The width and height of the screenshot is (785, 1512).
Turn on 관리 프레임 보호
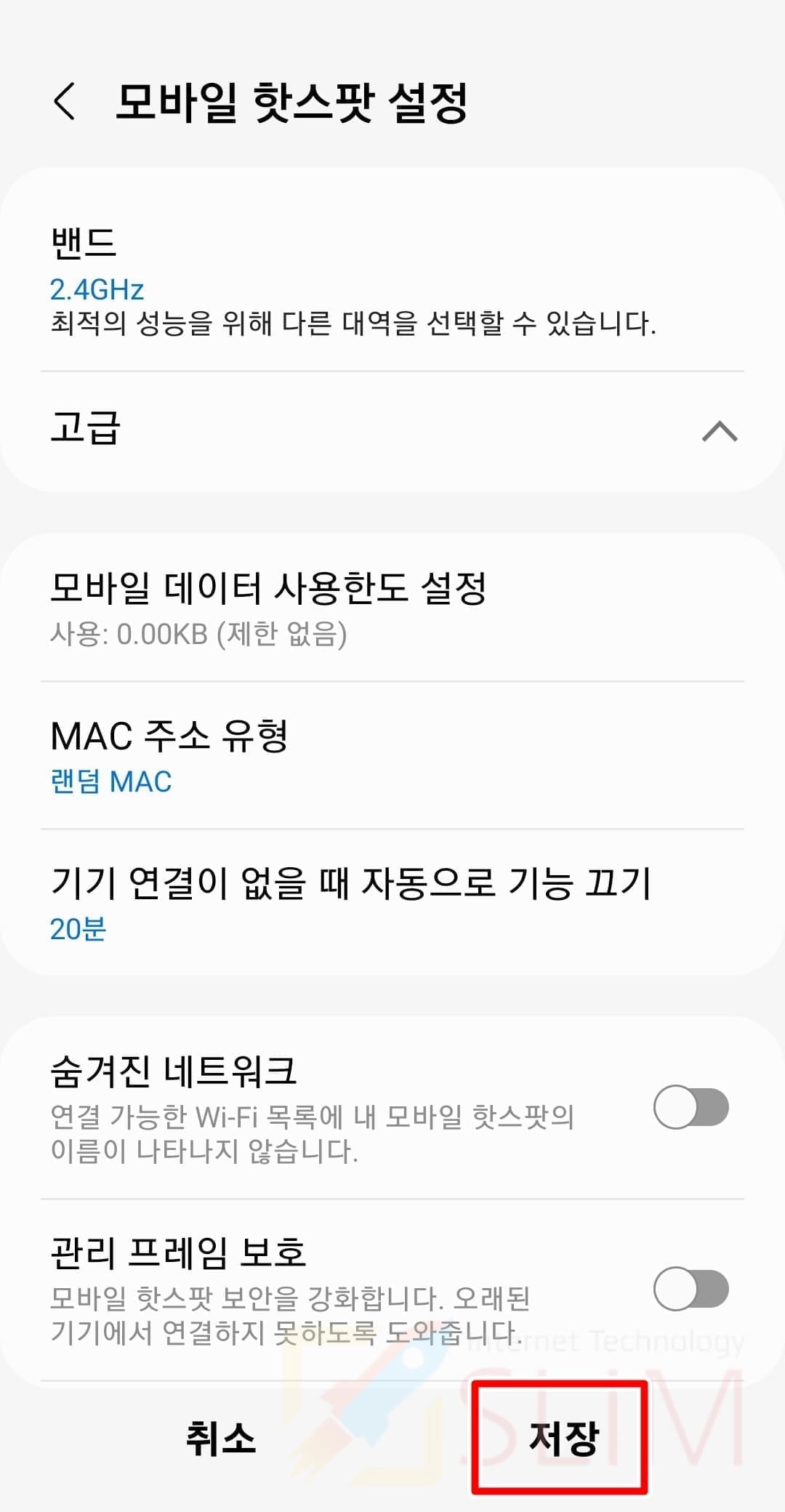pyautogui.click(x=691, y=1290)
